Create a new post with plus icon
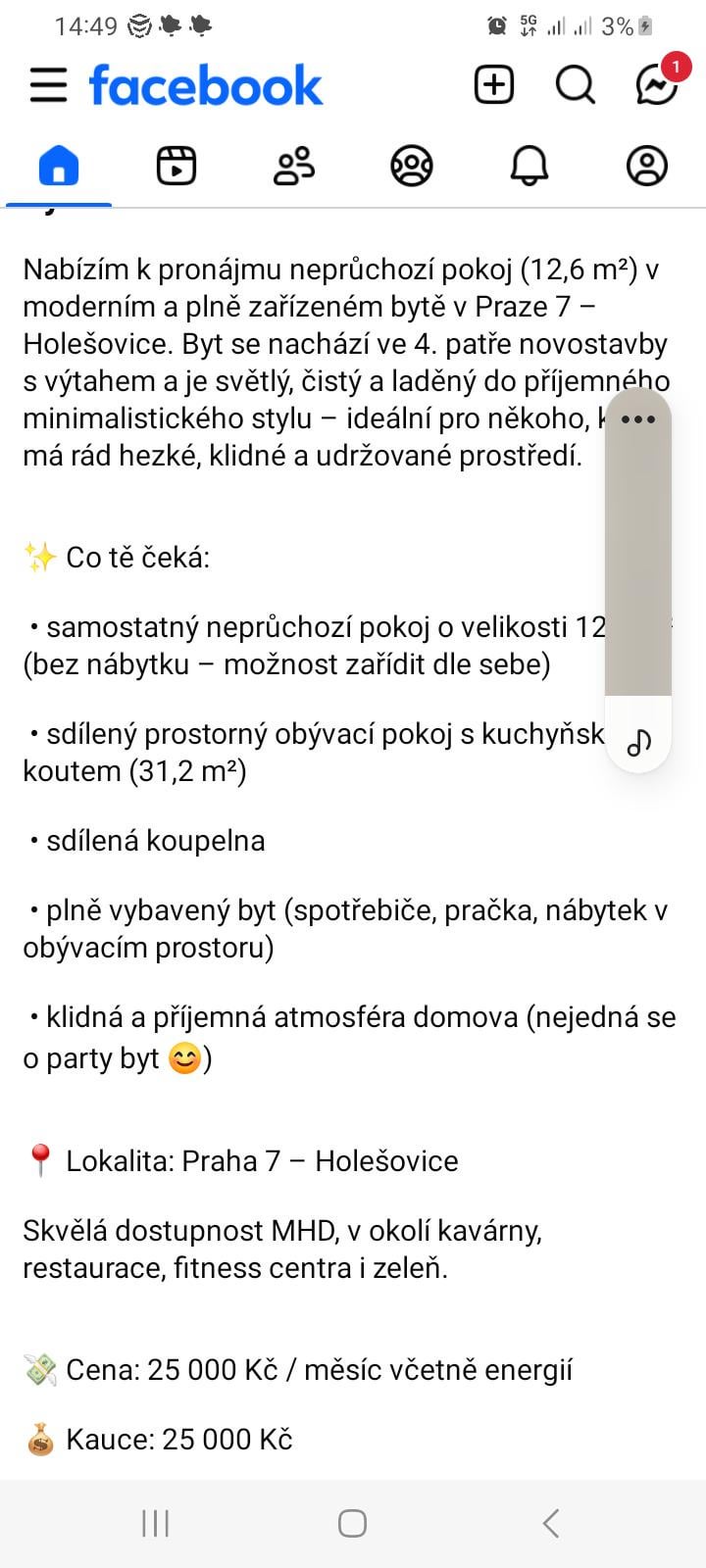706x1568 pixels. [494, 85]
